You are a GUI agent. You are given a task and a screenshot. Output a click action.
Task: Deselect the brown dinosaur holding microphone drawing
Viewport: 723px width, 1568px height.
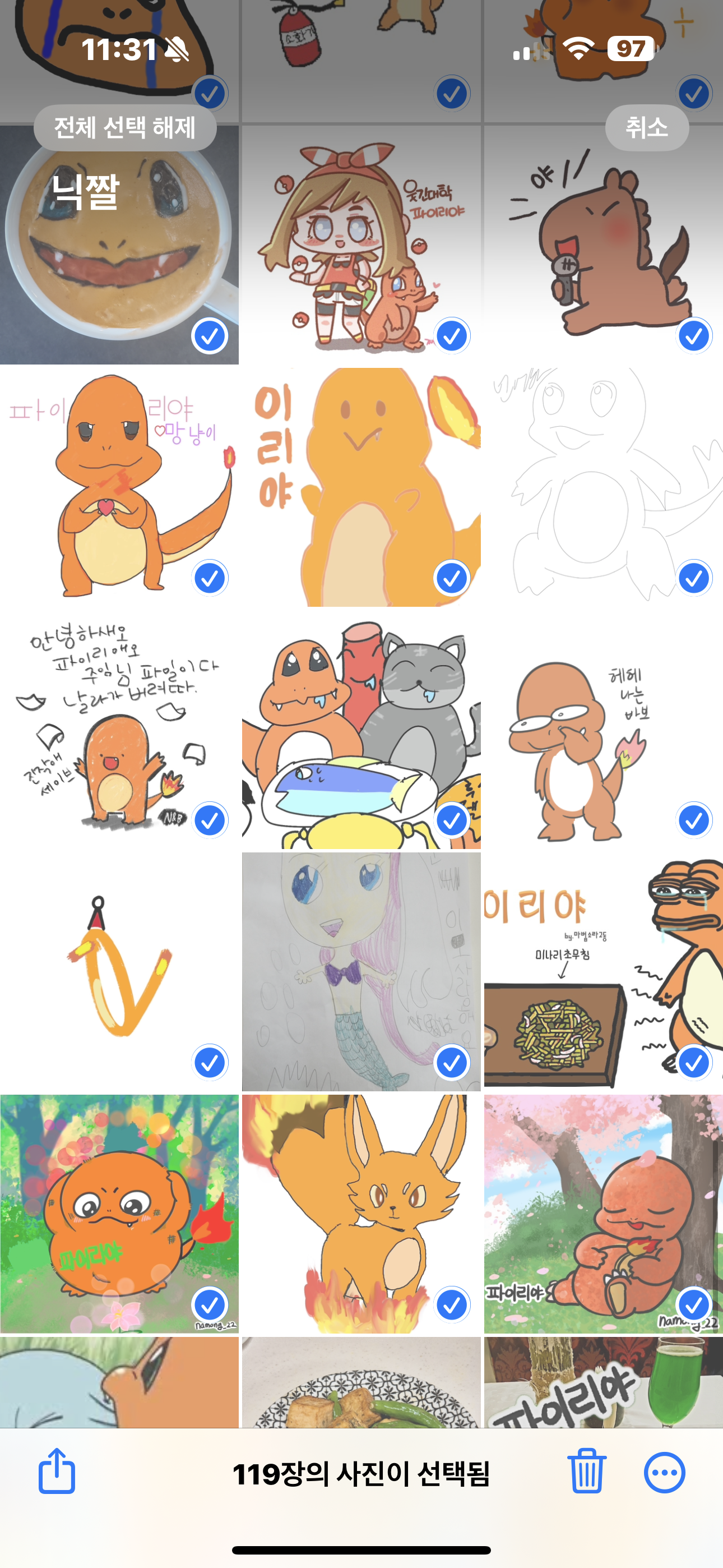pos(604,245)
